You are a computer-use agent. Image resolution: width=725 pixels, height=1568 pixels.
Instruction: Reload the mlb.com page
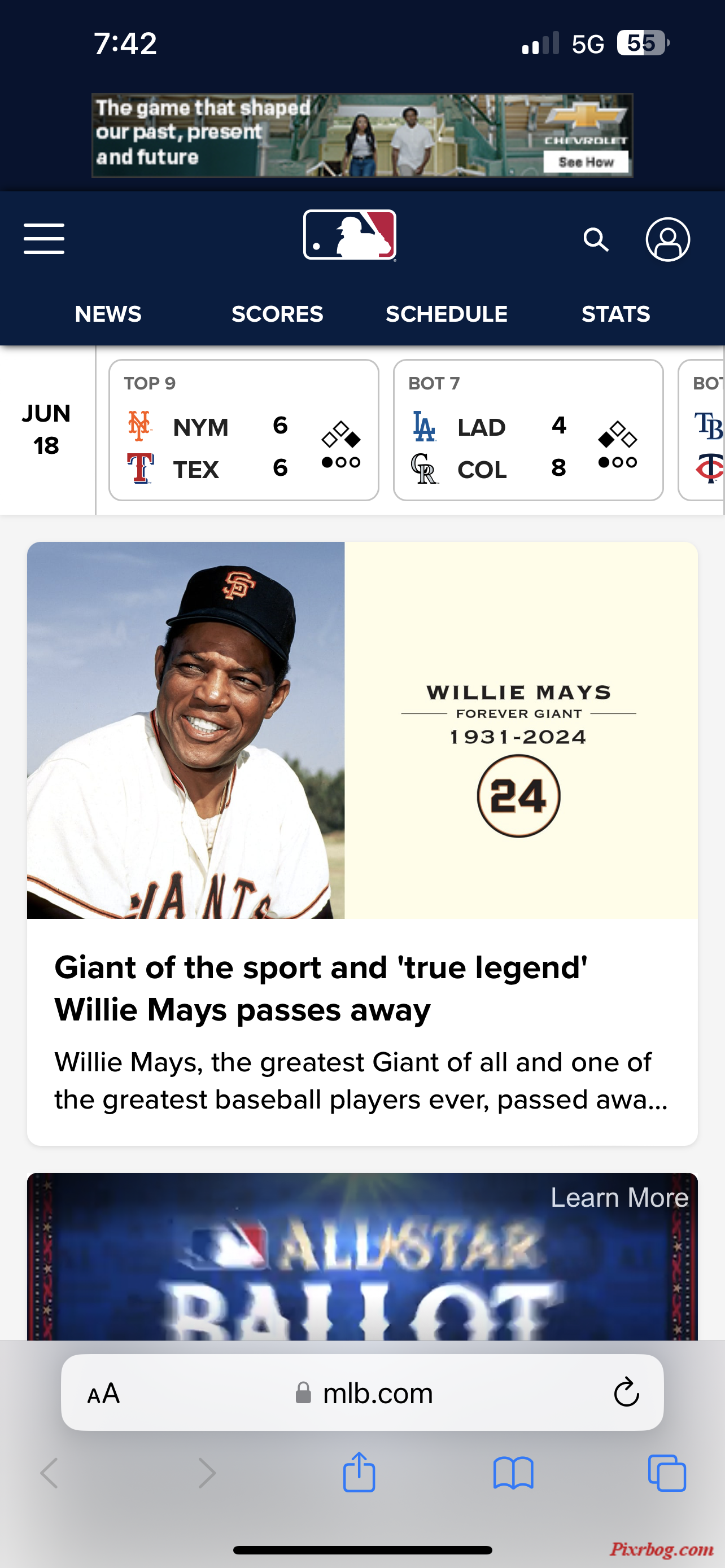click(626, 1392)
